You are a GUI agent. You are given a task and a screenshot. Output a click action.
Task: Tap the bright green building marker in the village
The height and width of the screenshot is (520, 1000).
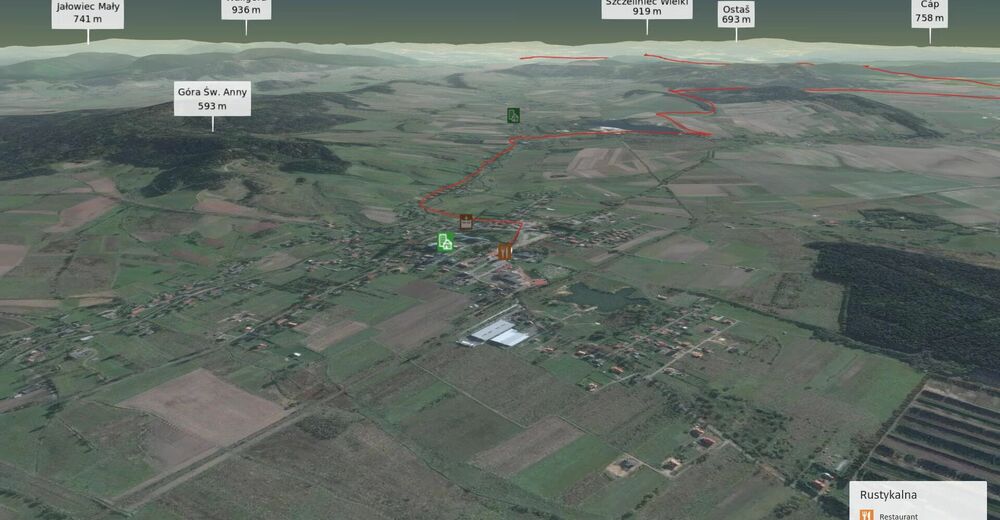pos(446,241)
